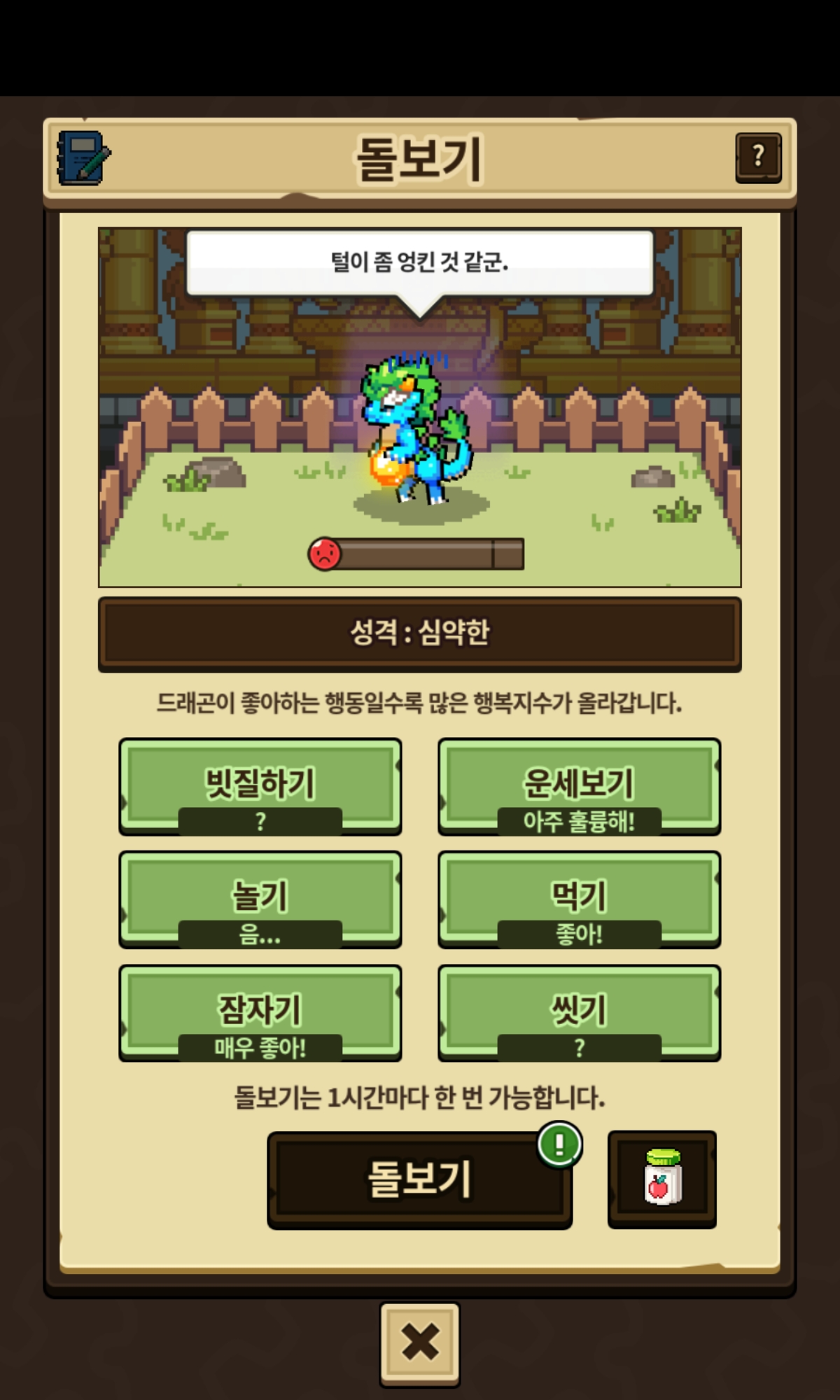The height and width of the screenshot is (1400, 840).
Task: Tap the dark 돌보기 confirm button
Action: tap(419, 1179)
